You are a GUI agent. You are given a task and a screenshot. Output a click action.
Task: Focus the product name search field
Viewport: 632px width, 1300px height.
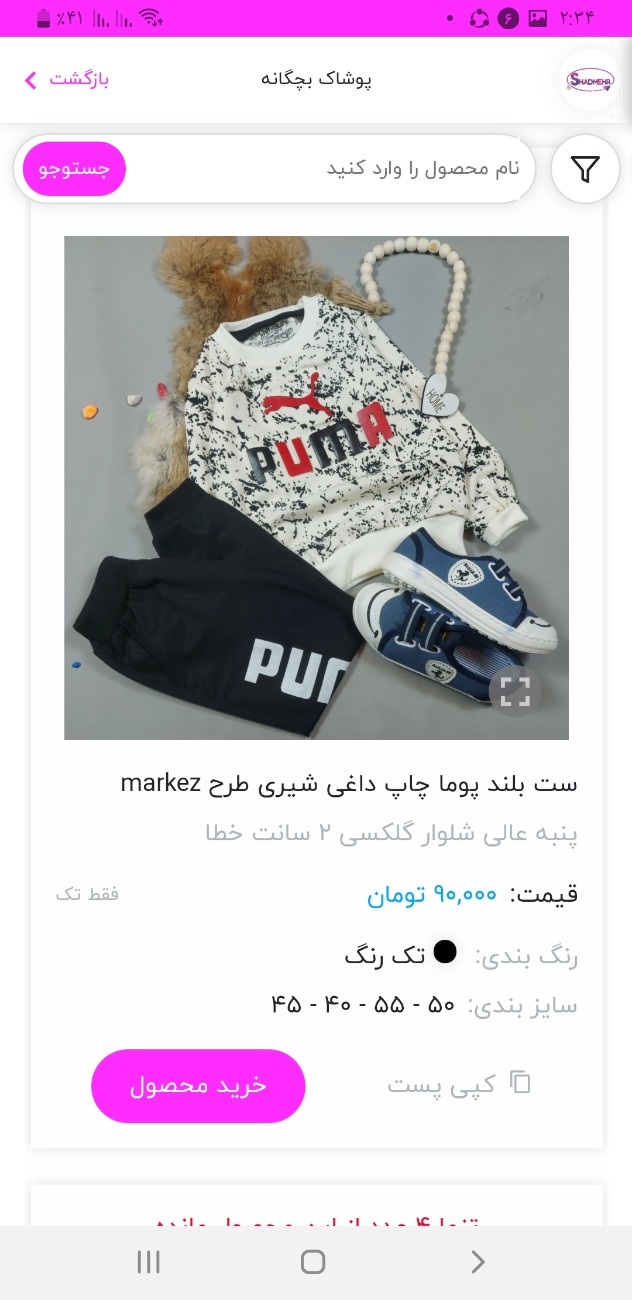coord(329,169)
